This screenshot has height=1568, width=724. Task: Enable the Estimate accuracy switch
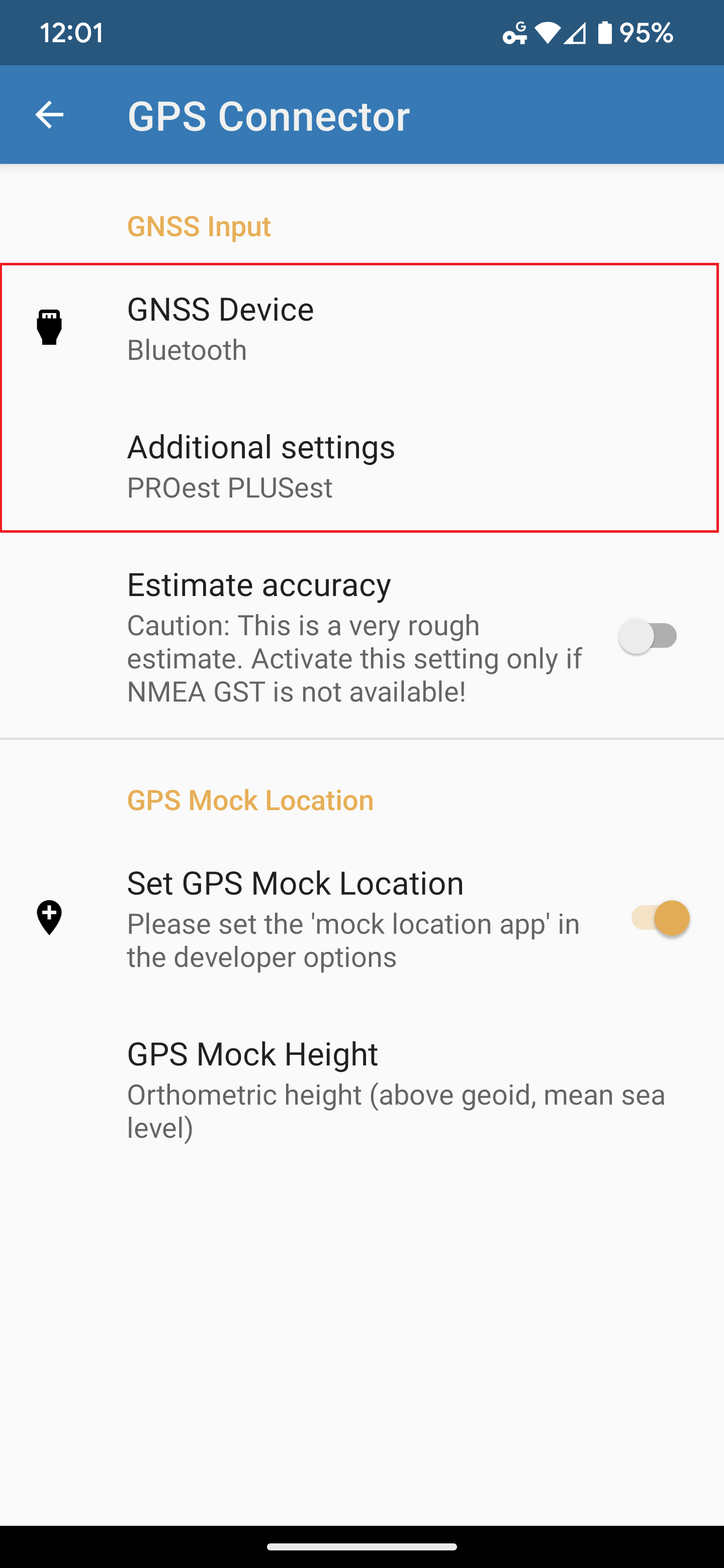[648, 637]
